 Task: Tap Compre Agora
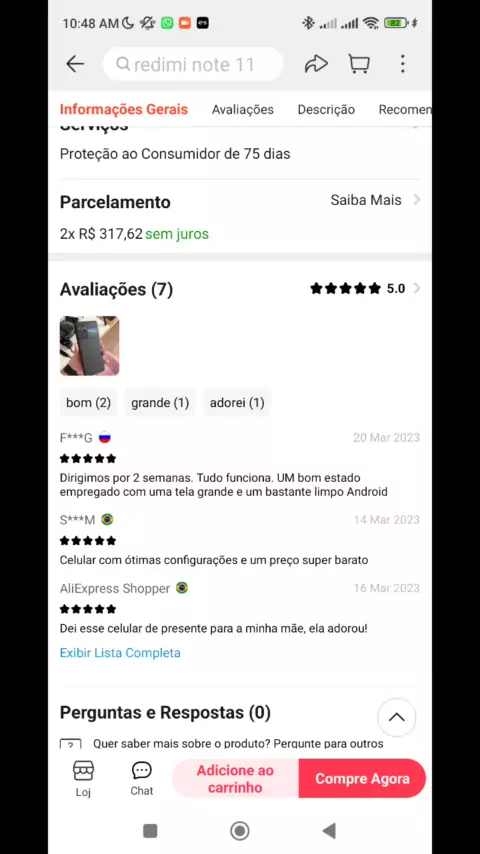tap(362, 778)
